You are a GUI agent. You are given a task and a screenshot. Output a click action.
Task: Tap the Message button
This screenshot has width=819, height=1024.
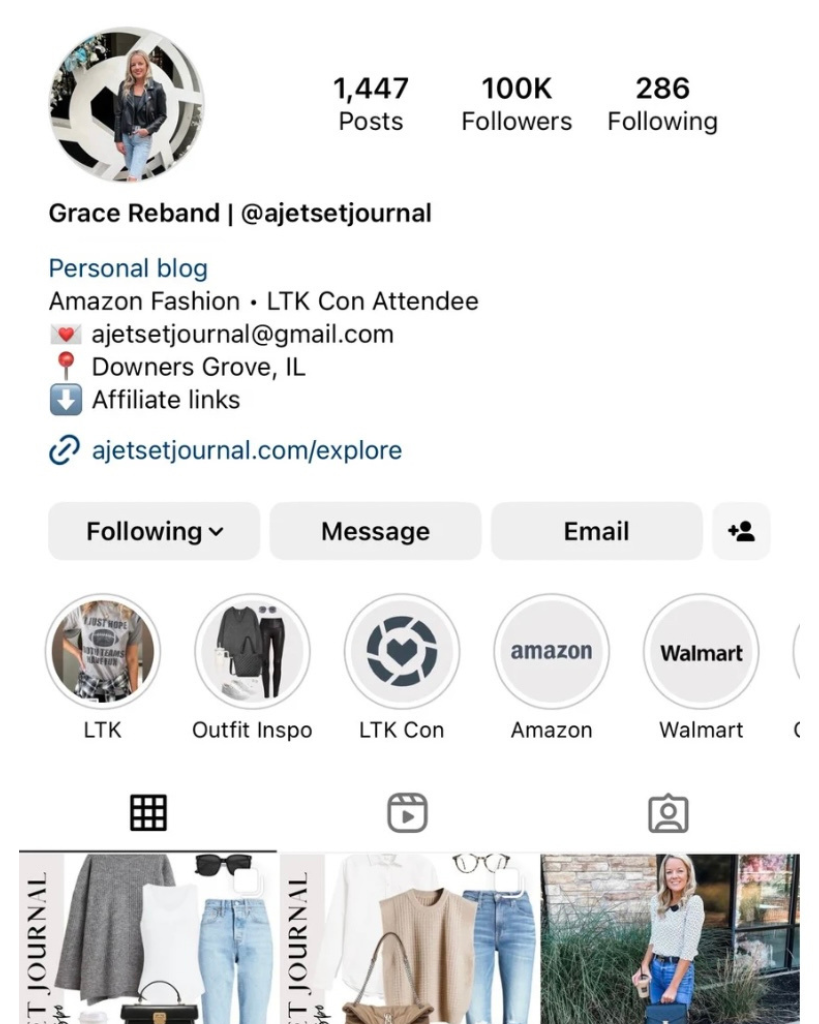pos(375,531)
